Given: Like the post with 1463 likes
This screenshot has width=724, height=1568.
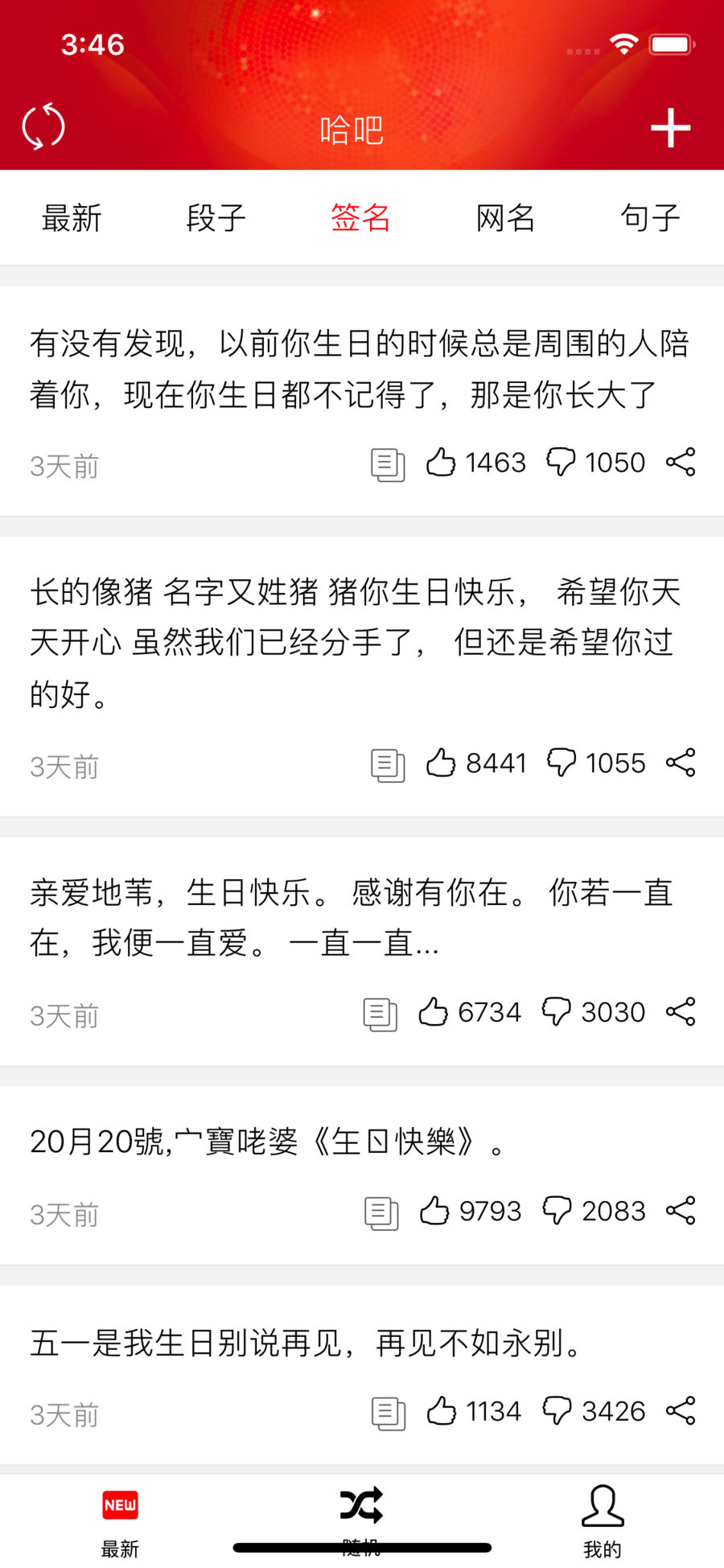Looking at the screenshot, I should point(442,463).
